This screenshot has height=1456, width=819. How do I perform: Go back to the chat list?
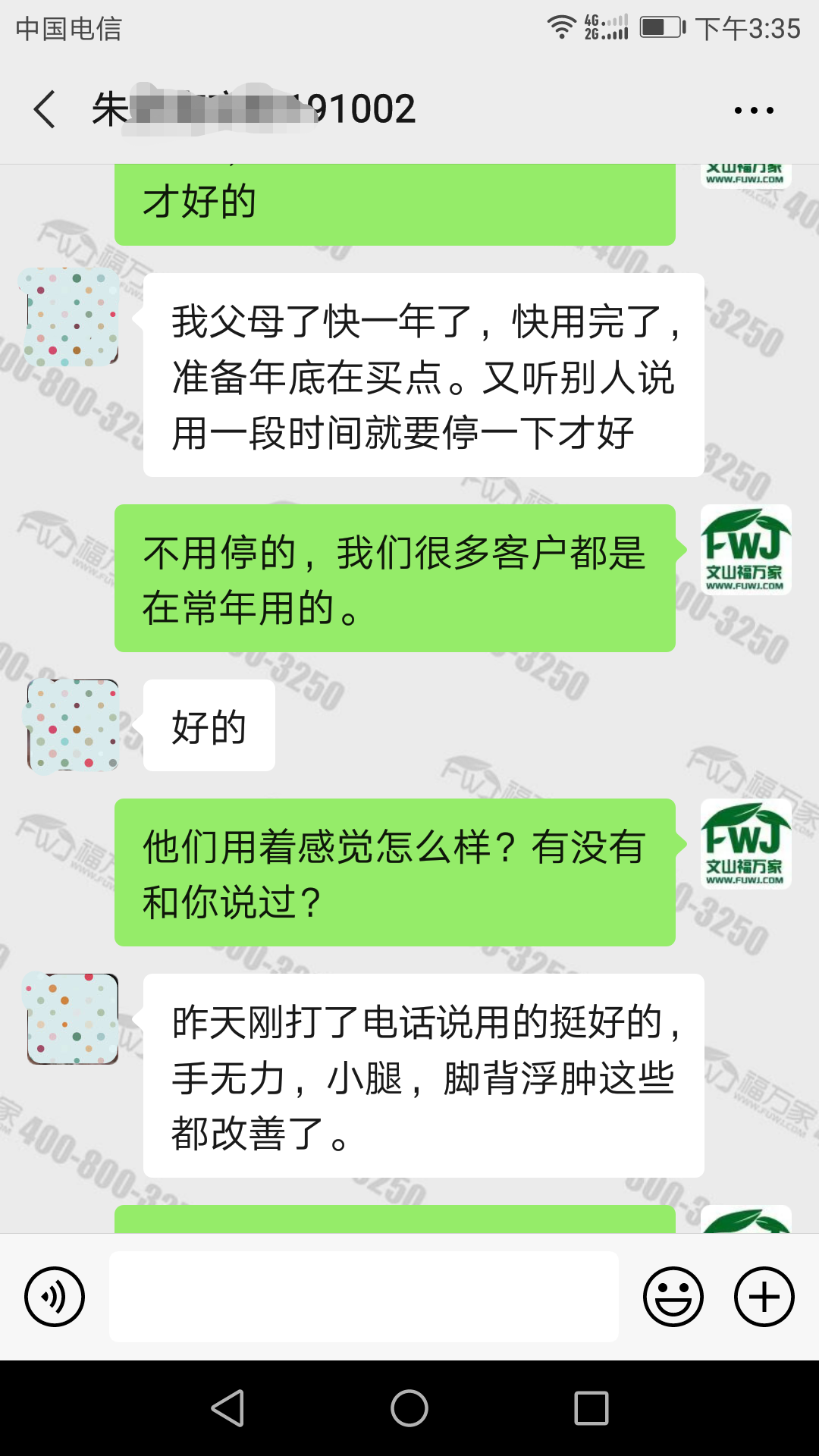(x=45, y=109)
